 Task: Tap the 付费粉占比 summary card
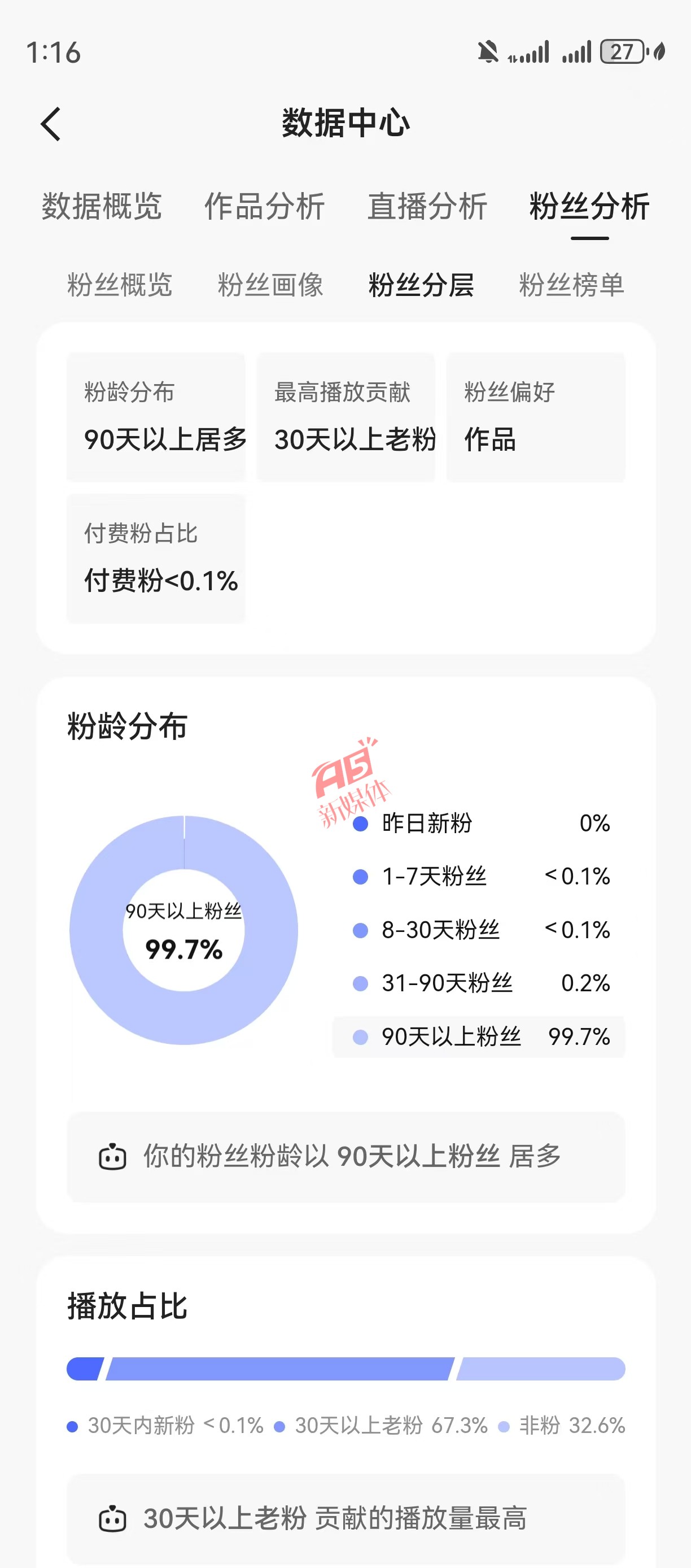coord(156,558)
